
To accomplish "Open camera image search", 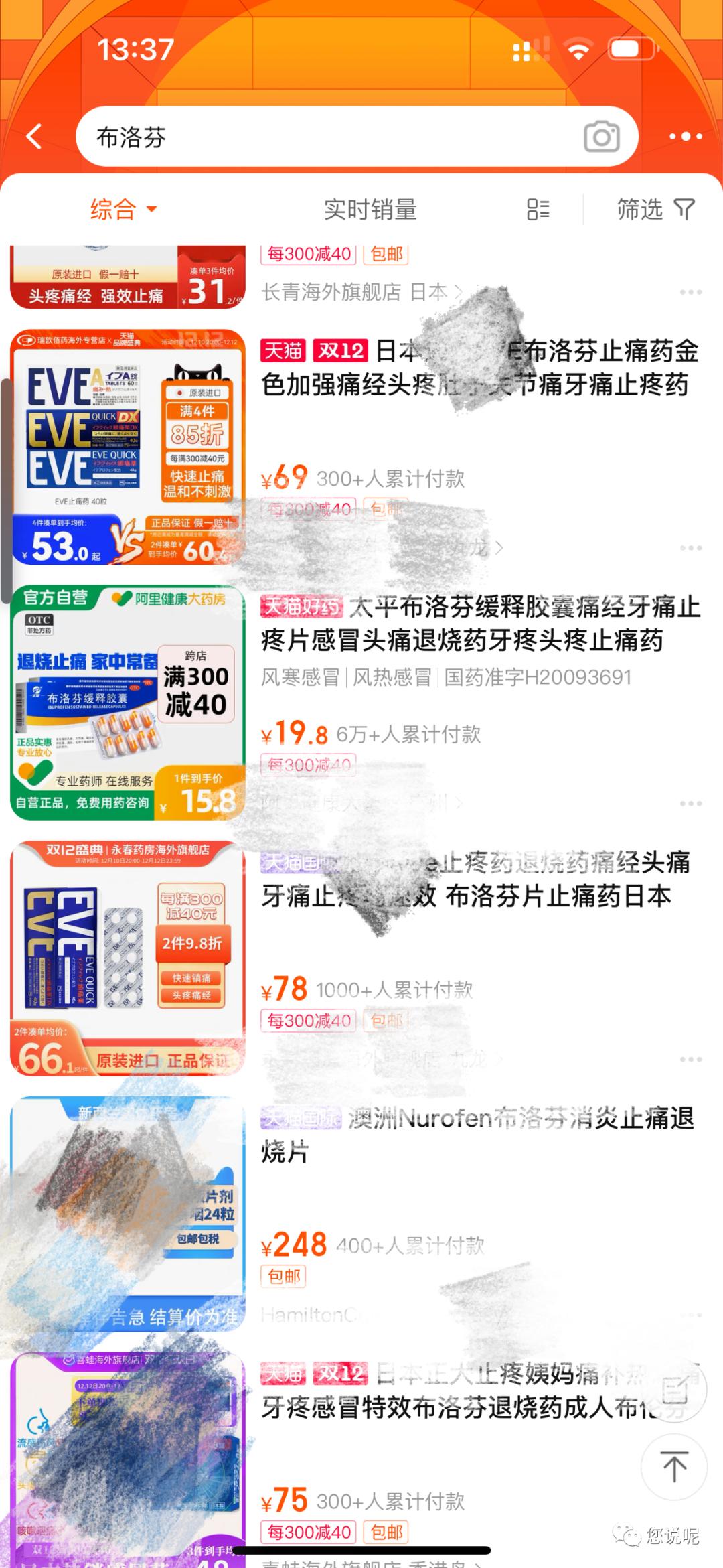I will (x=601, y=137).
